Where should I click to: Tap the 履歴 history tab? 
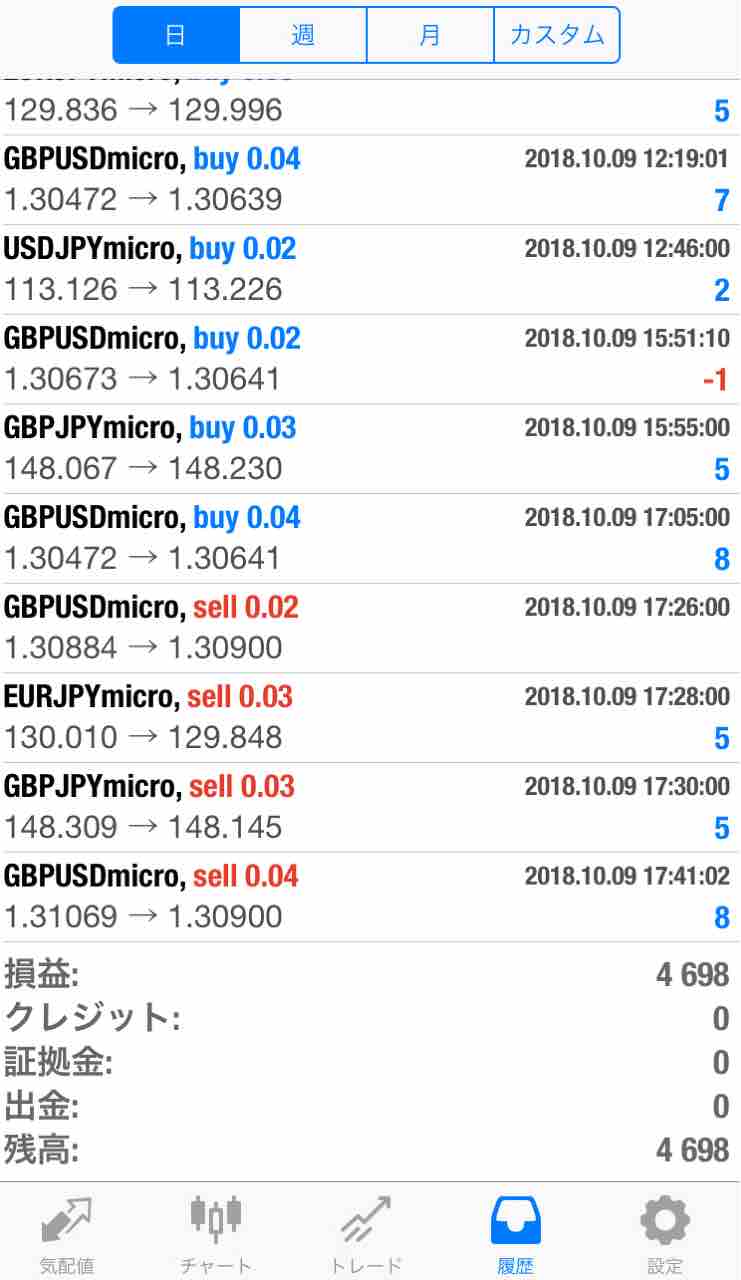pos(515,1232)
